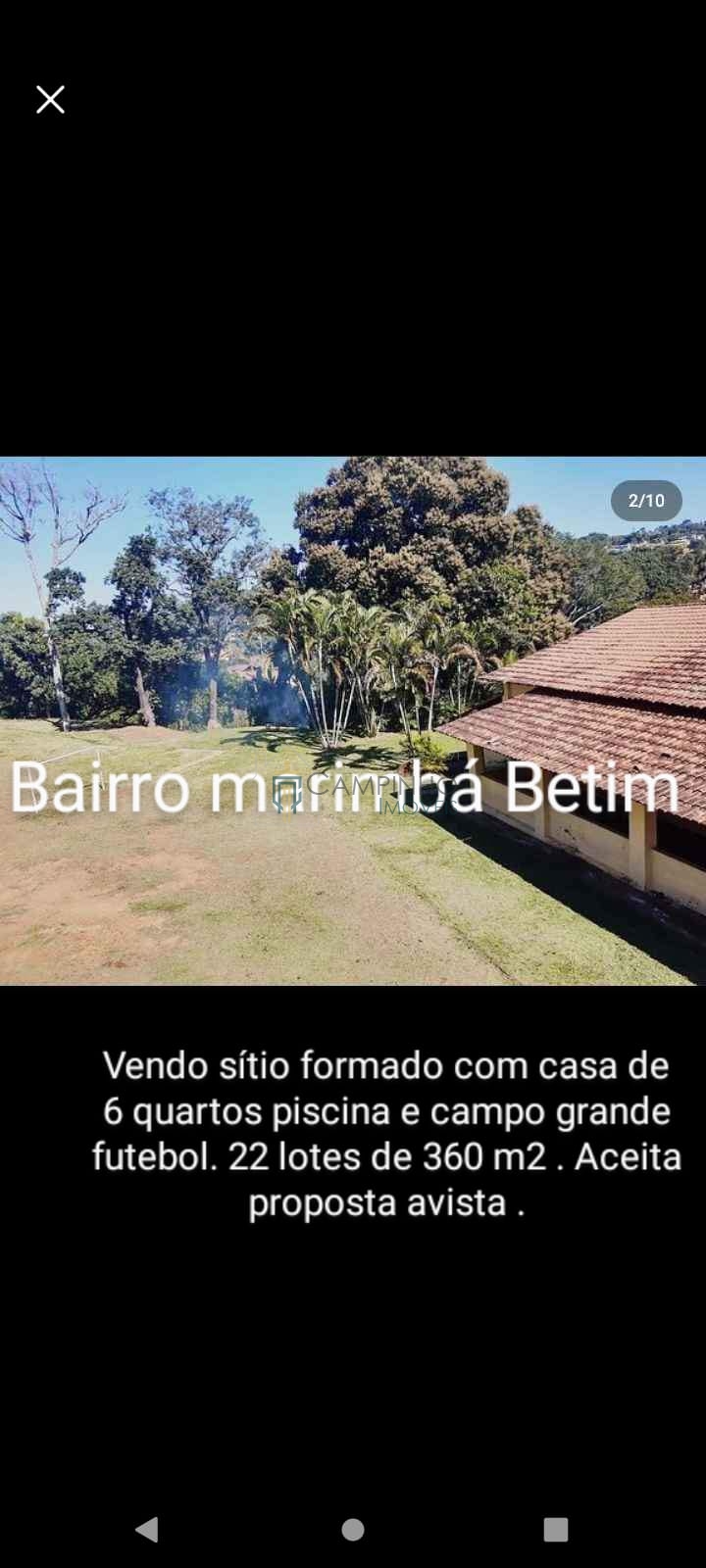Screen dimensions: 706x1568
Task: Go back with the system back button
Action: [x=147, y=1529]
